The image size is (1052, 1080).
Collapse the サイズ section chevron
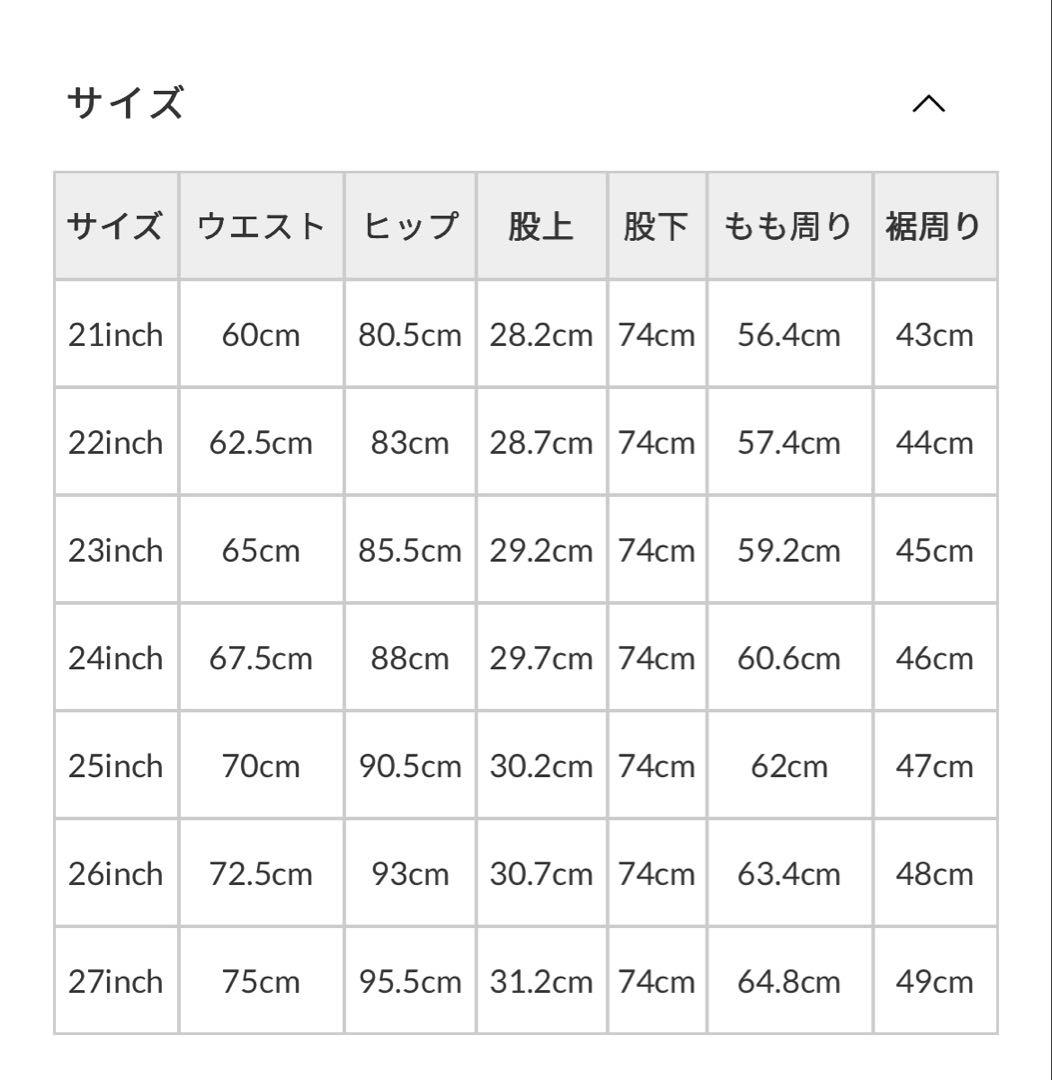(929, 103)
